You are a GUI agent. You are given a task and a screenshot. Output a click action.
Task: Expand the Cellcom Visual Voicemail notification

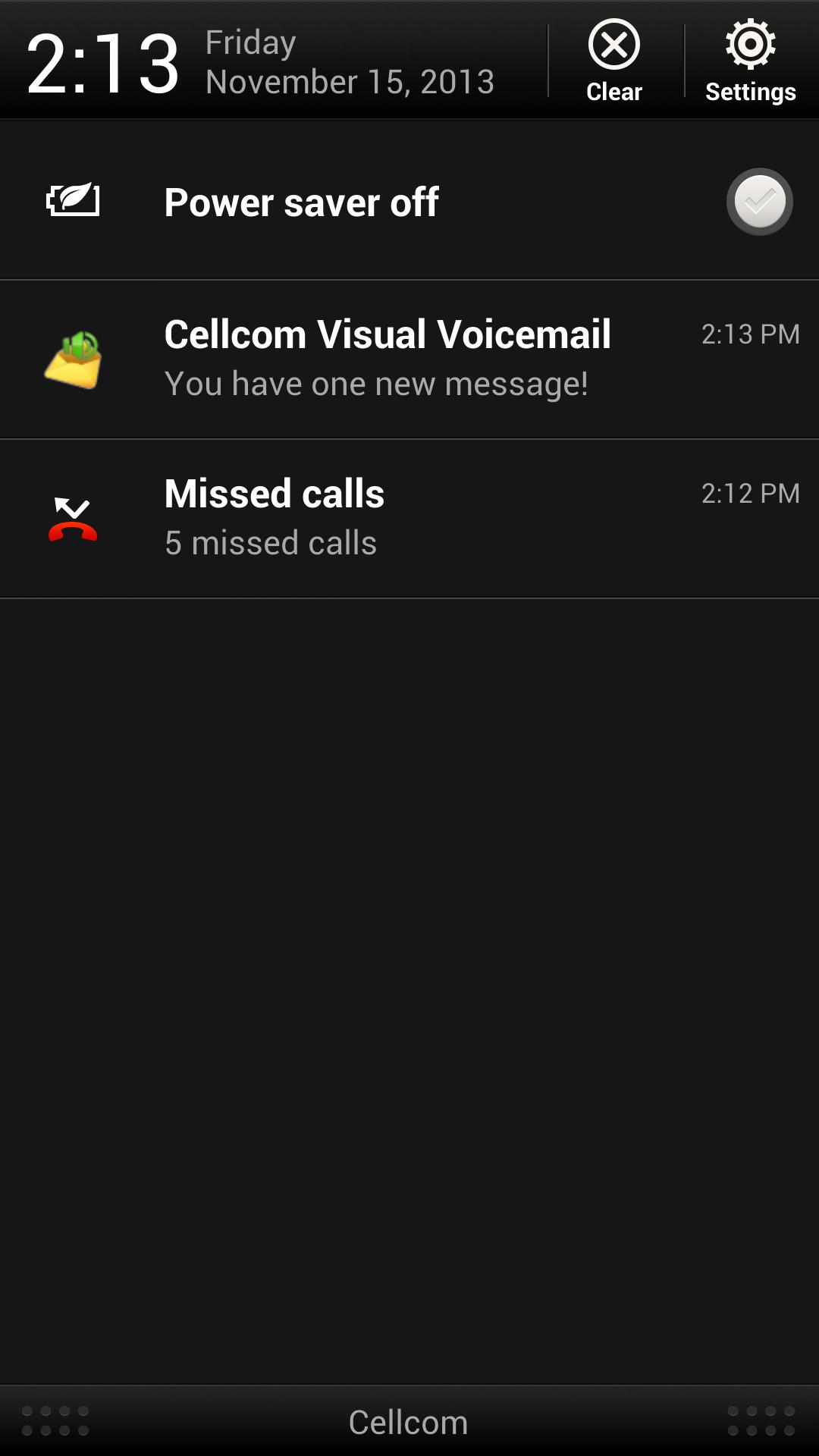coord(379,359)
